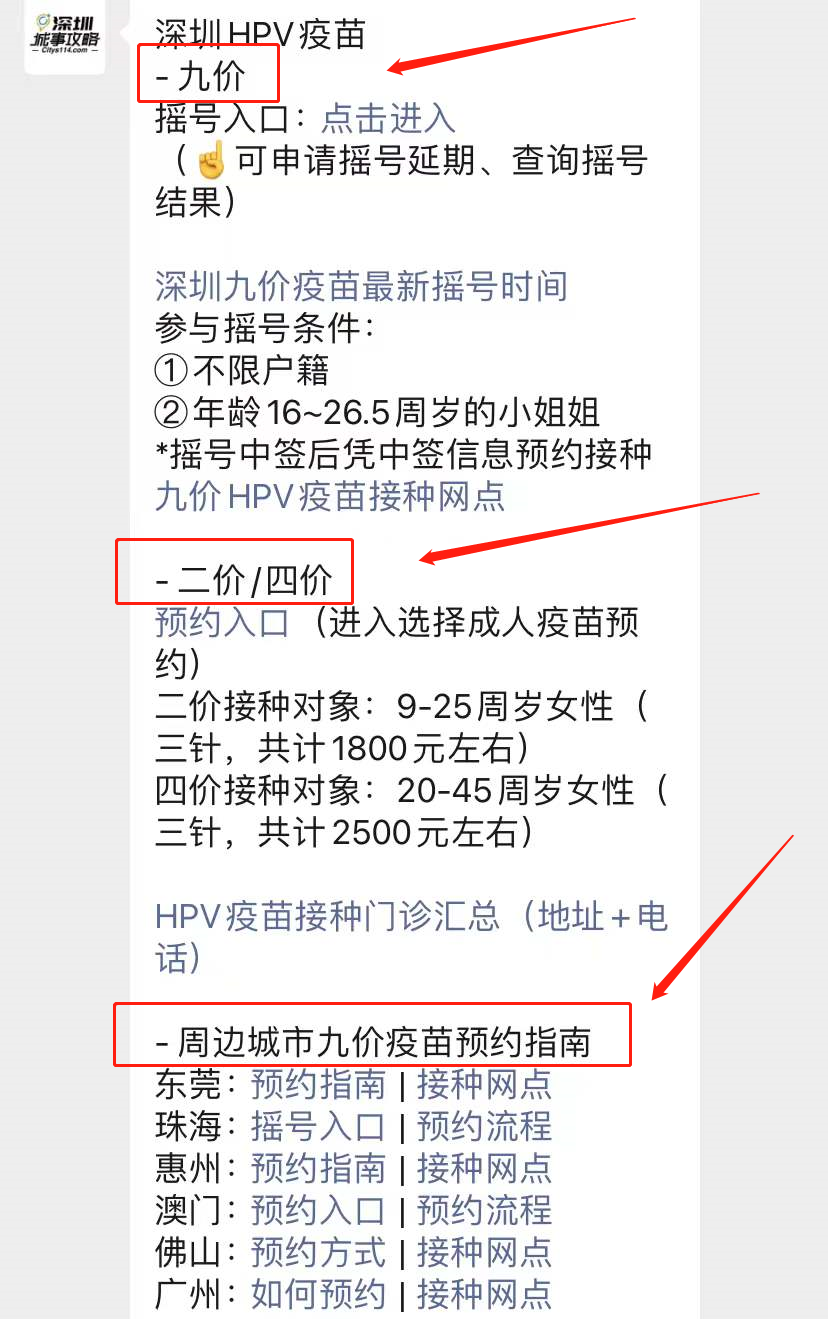Open 东莞 接种网点 link
828x1319 pixels.
click(484, 1085)
